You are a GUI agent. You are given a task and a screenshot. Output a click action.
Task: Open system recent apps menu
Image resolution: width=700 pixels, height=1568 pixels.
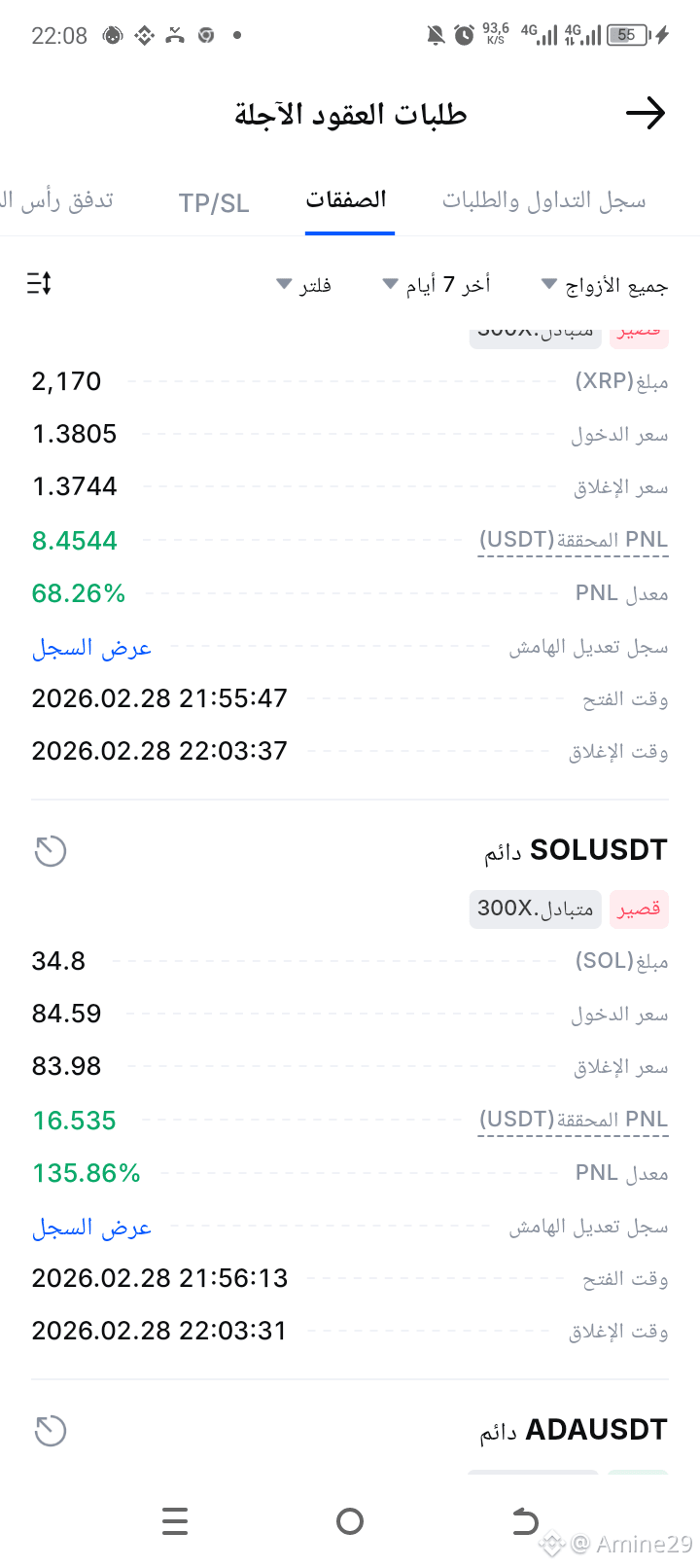coord(175,1520)
